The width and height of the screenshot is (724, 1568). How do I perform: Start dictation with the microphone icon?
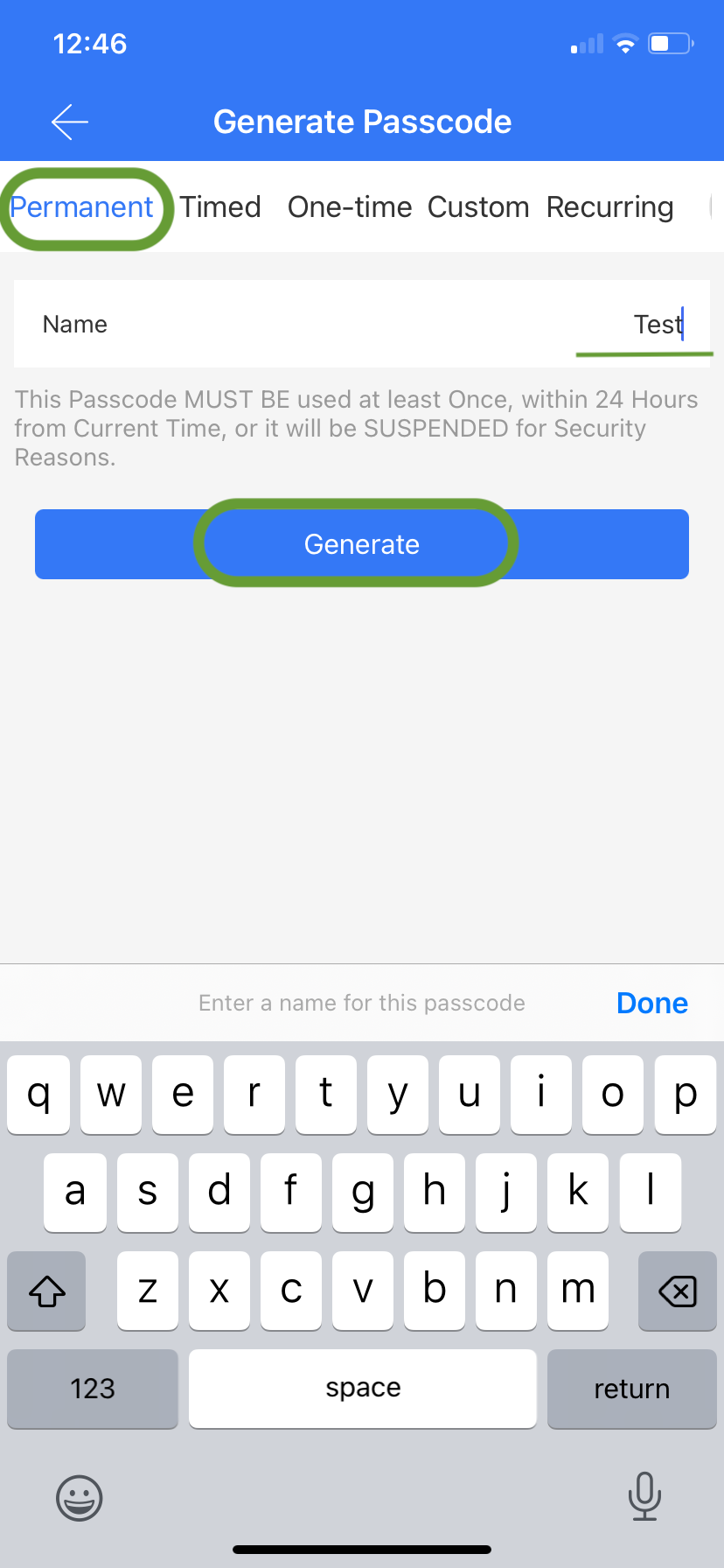point(644,1496)
